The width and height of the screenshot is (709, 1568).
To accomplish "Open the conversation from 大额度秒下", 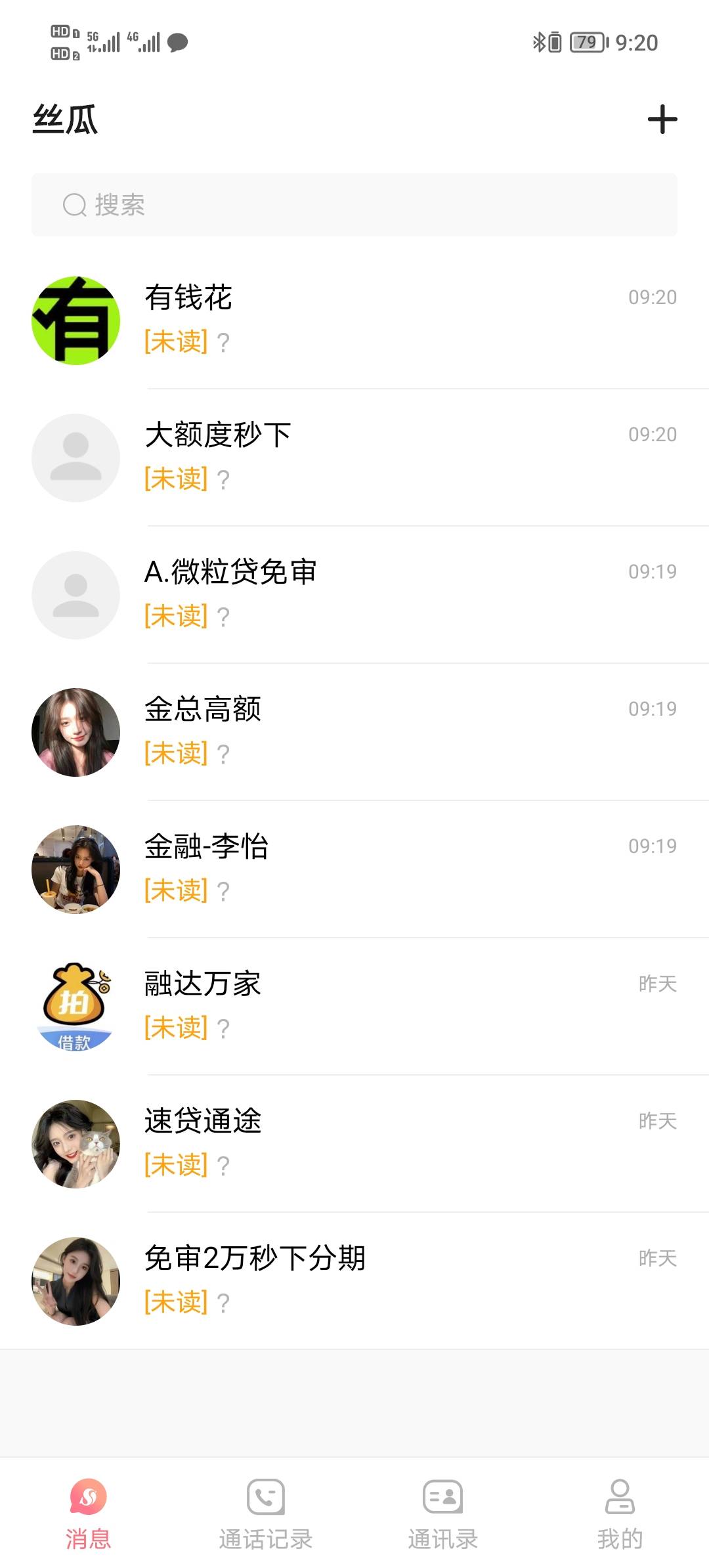I will [x=354, y=458].
